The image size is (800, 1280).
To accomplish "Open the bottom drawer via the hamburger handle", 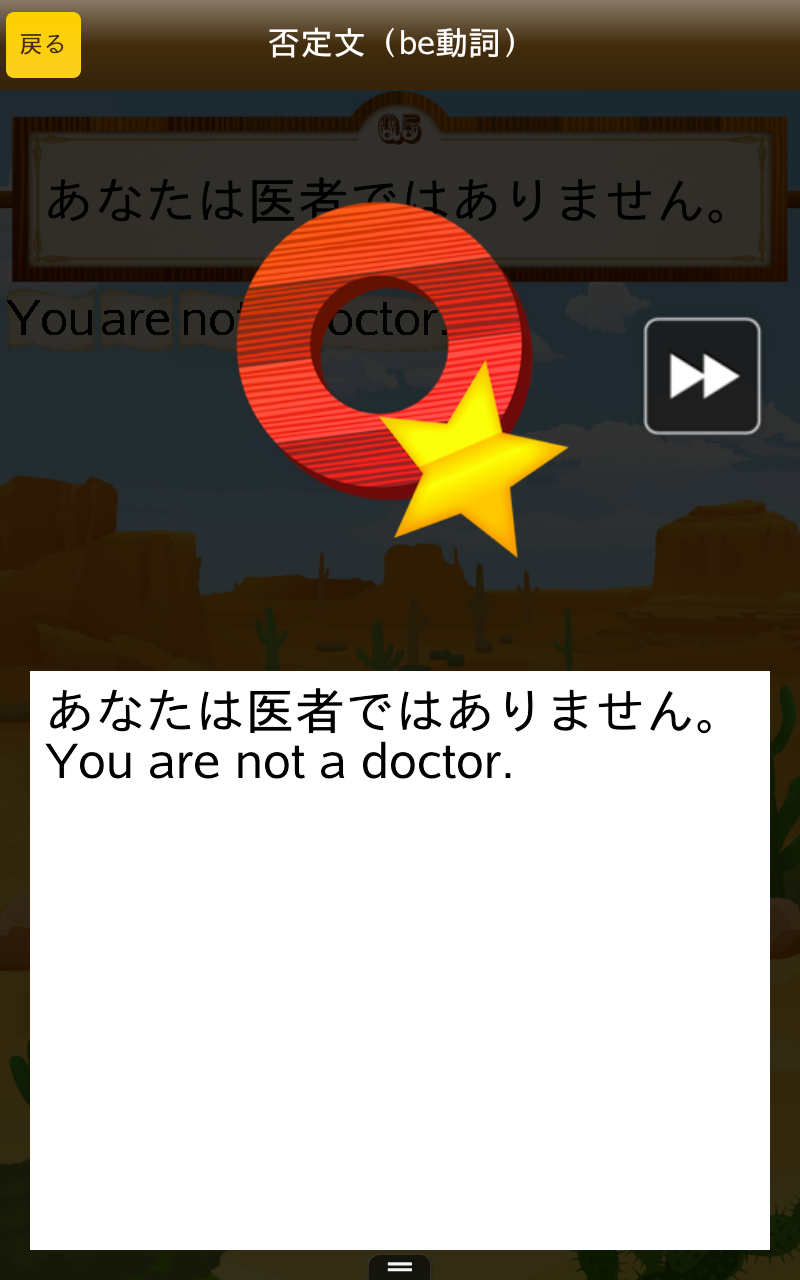I will [x=400, y=1266].
